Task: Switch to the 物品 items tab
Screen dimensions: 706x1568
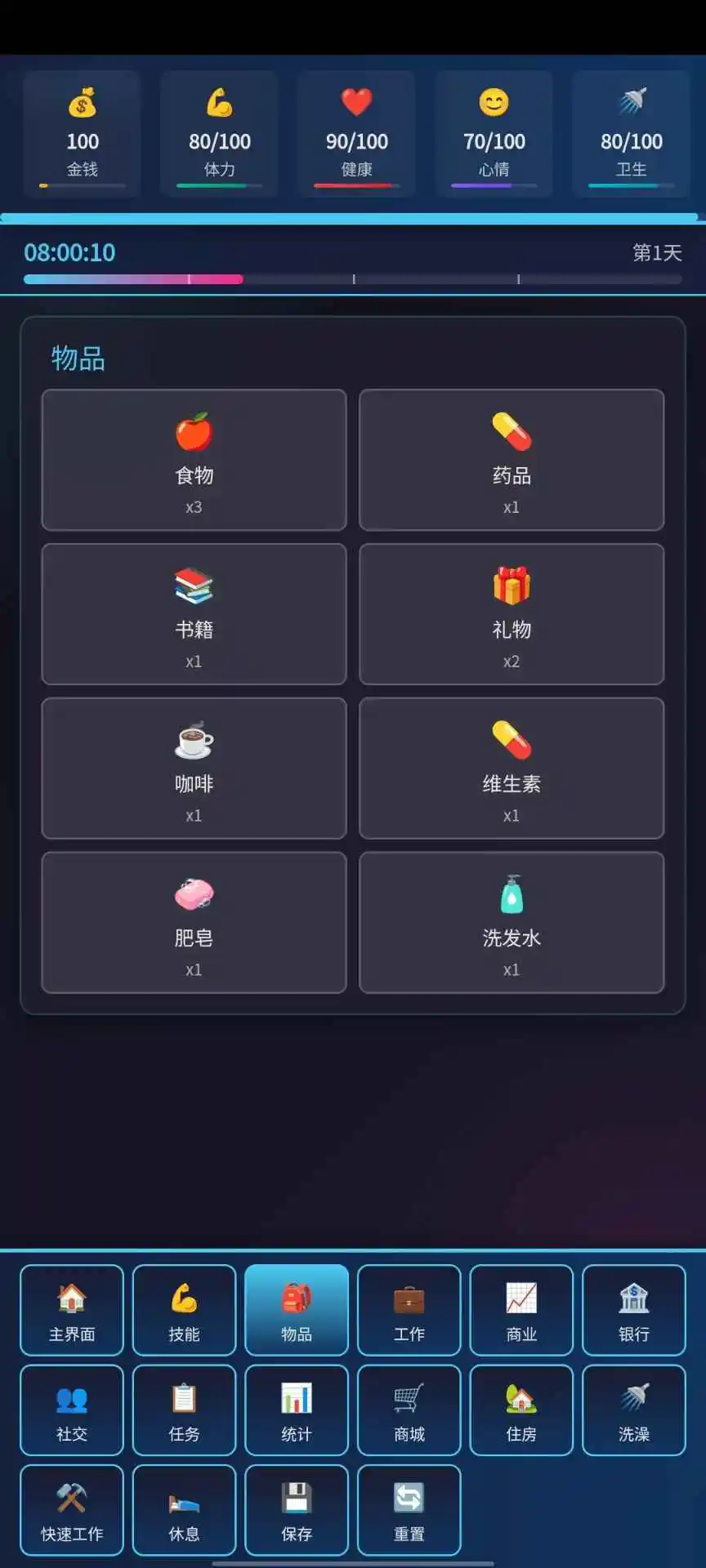Action: point(296,1310)
